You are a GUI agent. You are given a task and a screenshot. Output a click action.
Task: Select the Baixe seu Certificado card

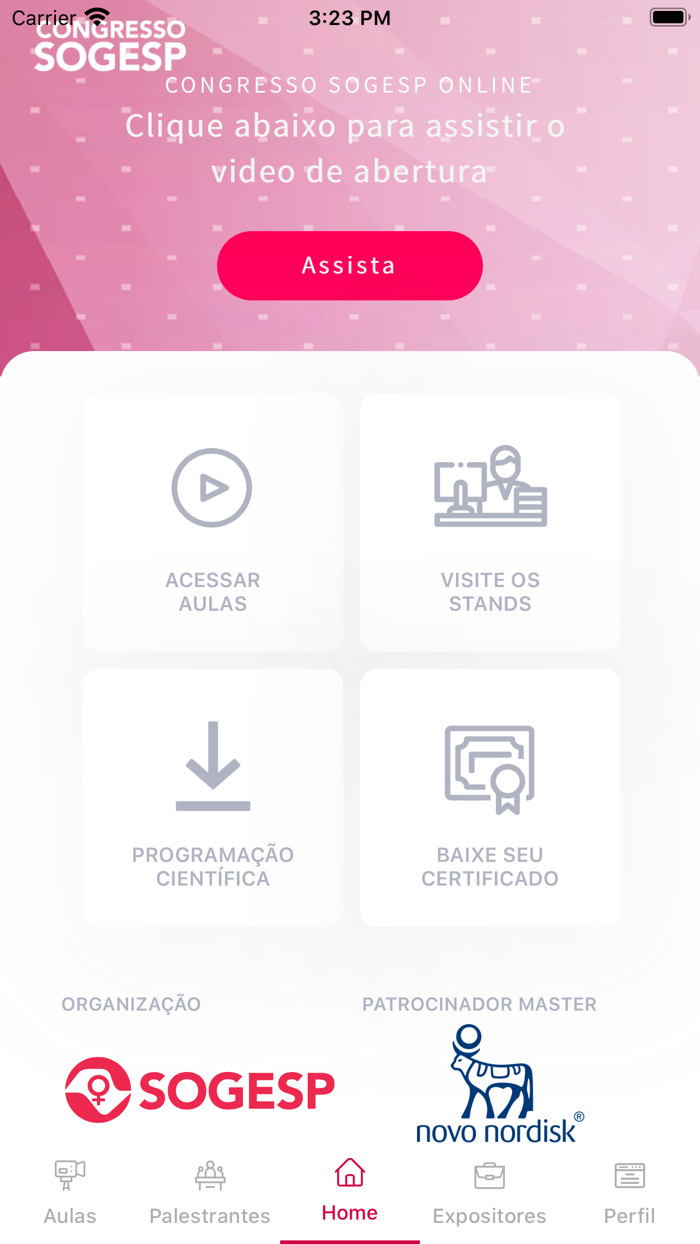[x=490, y=798]
